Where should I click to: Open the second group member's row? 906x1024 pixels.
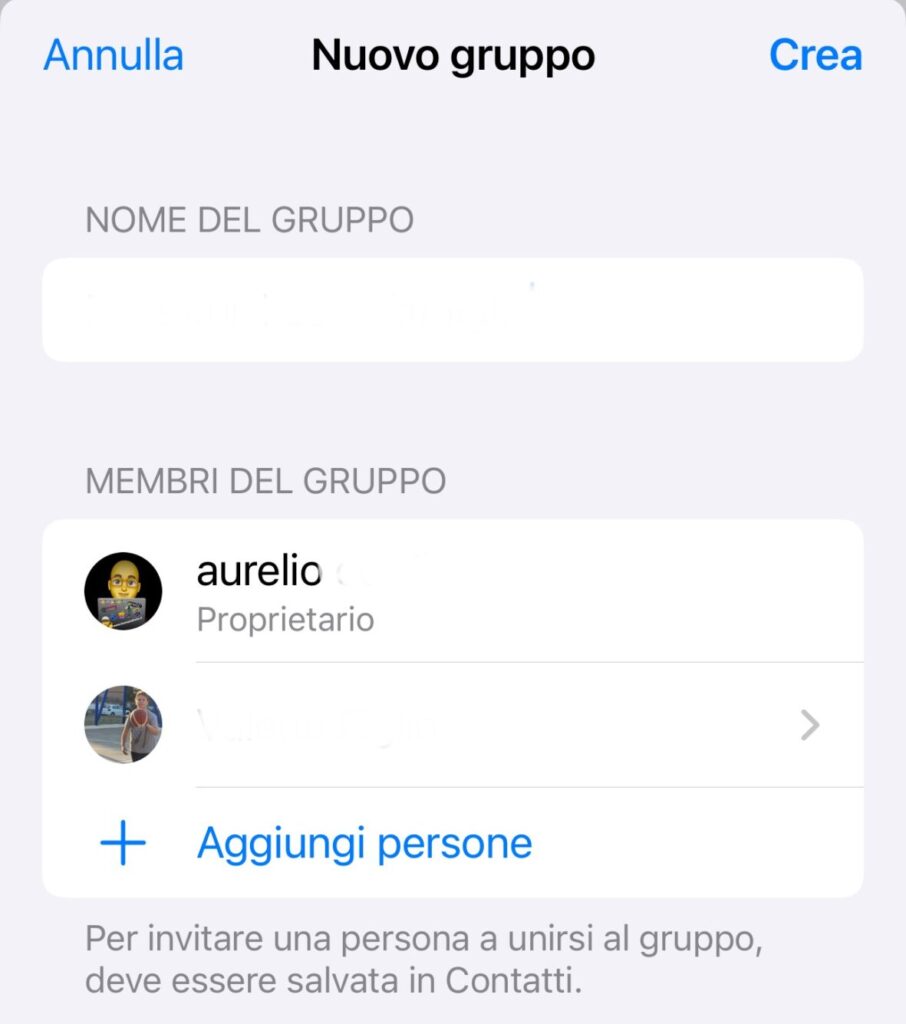500,725
